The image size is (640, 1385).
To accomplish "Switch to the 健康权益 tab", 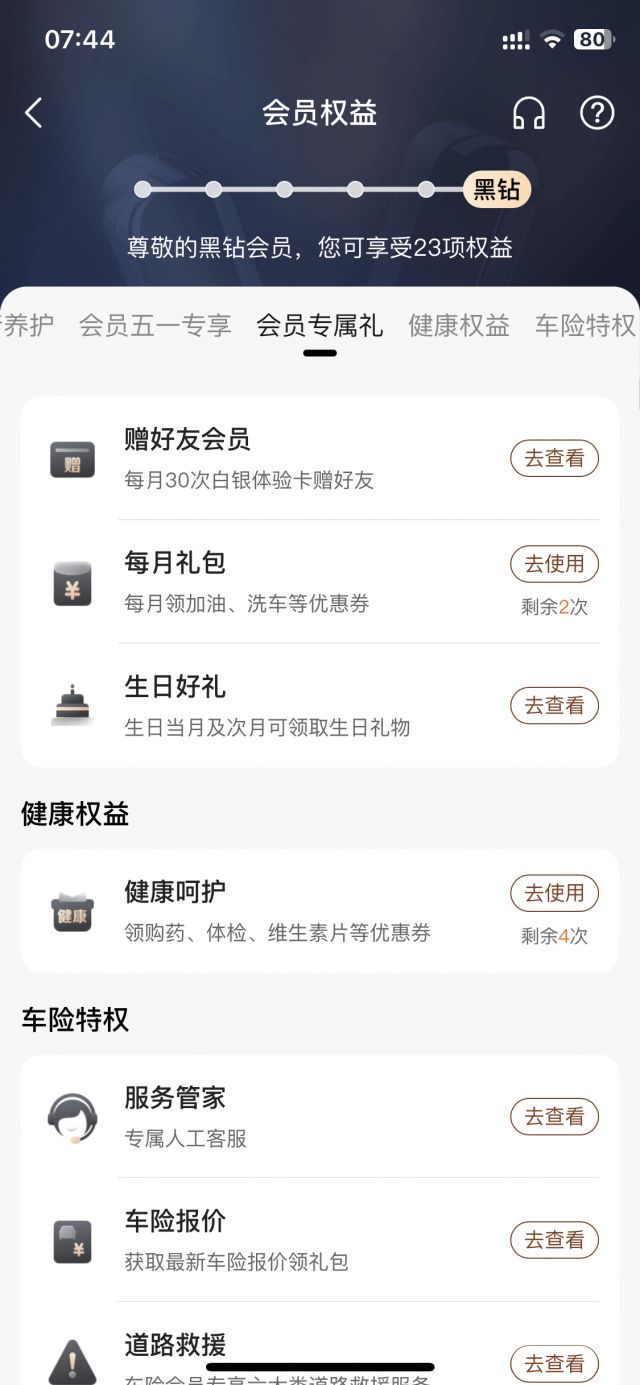I will [x=459, y=325].
